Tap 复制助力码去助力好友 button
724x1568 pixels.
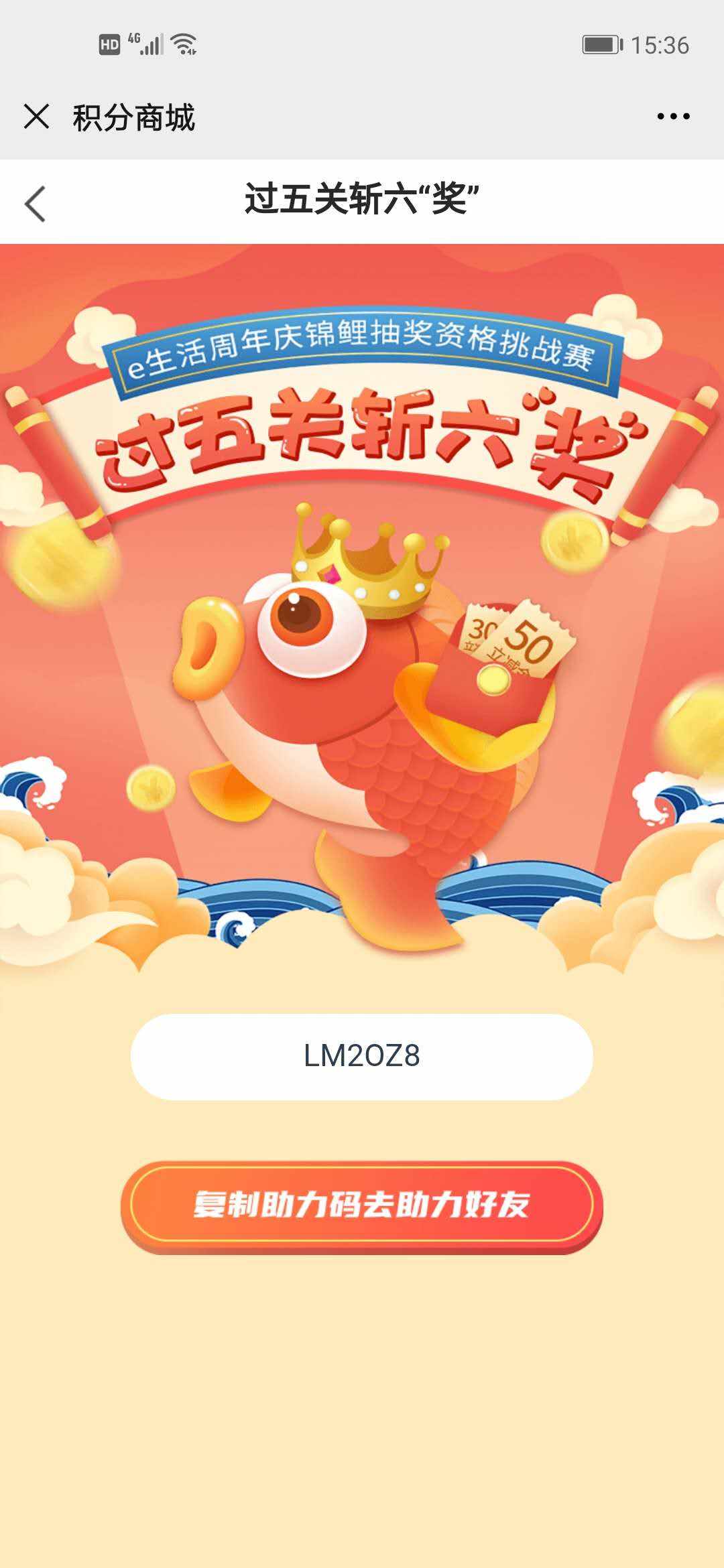(x=362, y=1205)
